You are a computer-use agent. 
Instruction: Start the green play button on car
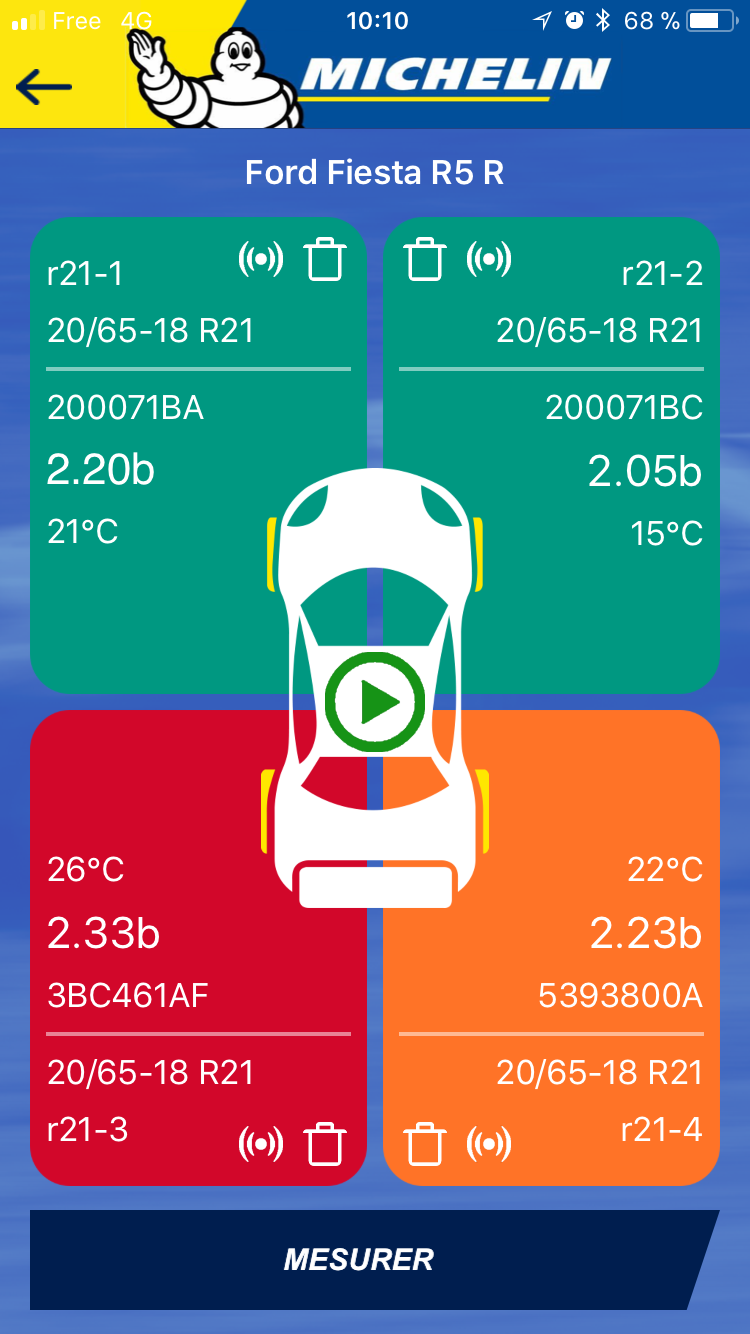[375, 702]
